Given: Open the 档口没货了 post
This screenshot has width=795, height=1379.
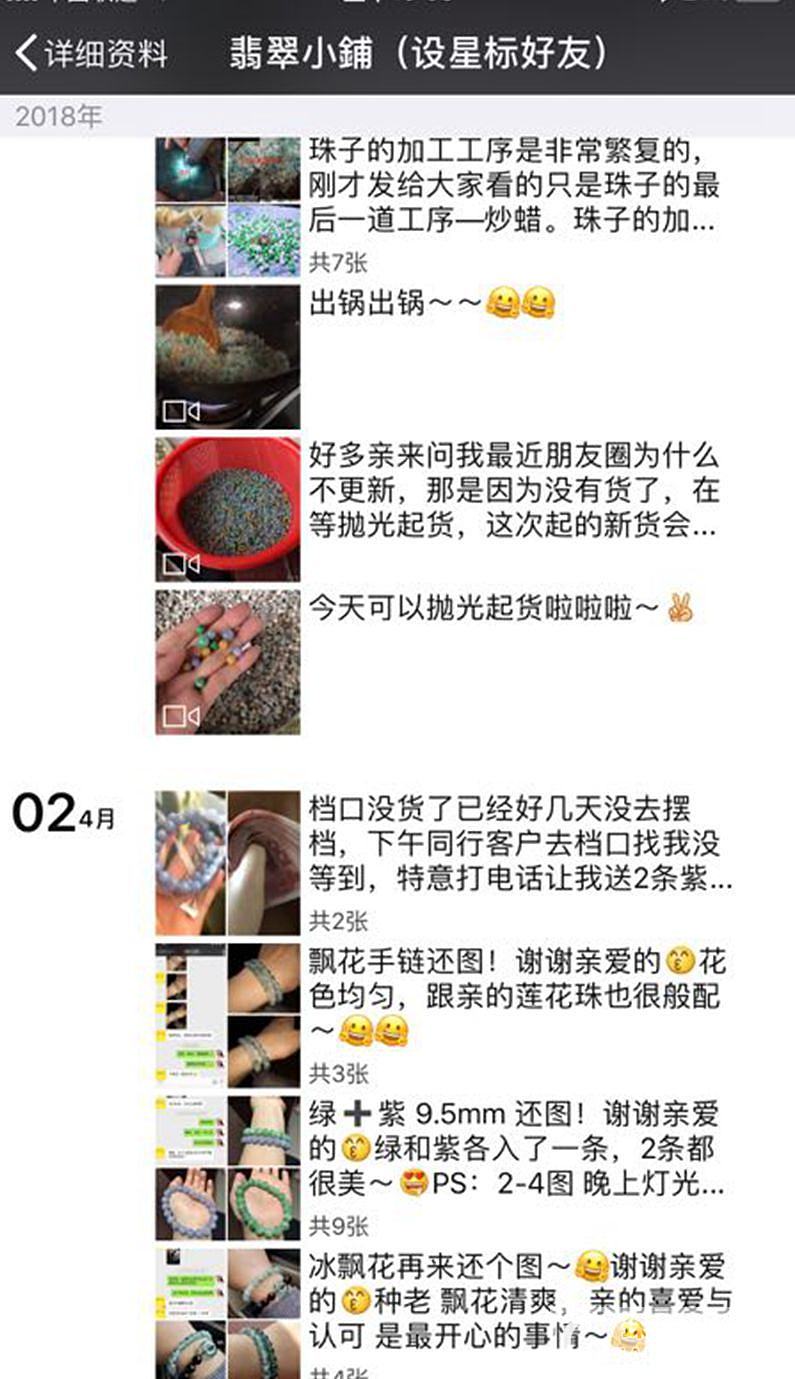Looking at the screenshot, I should 520,843.
